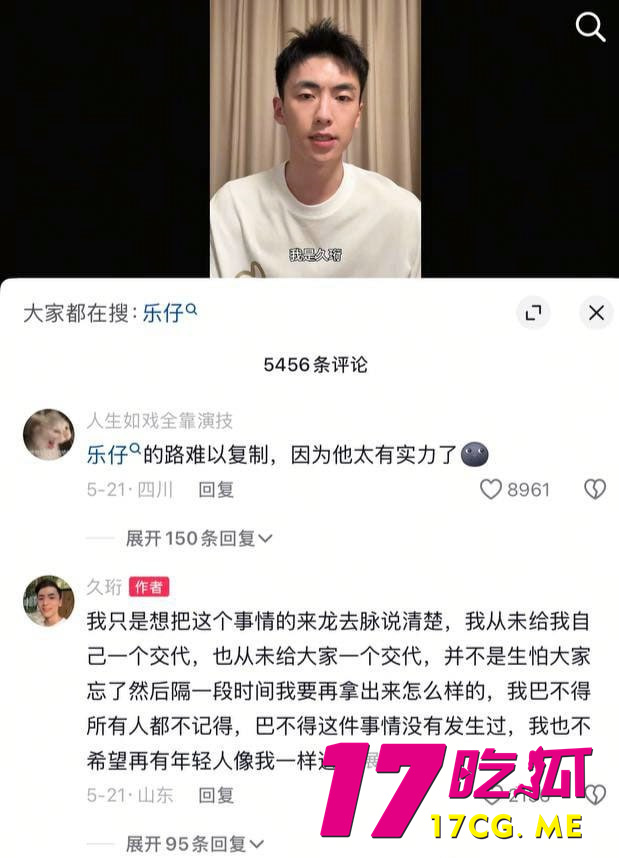Open 人生如戏全靠演技's profile avatar
Image resolution: width=619 pixels, height=858 pixels.
click(x=48, y=434)
